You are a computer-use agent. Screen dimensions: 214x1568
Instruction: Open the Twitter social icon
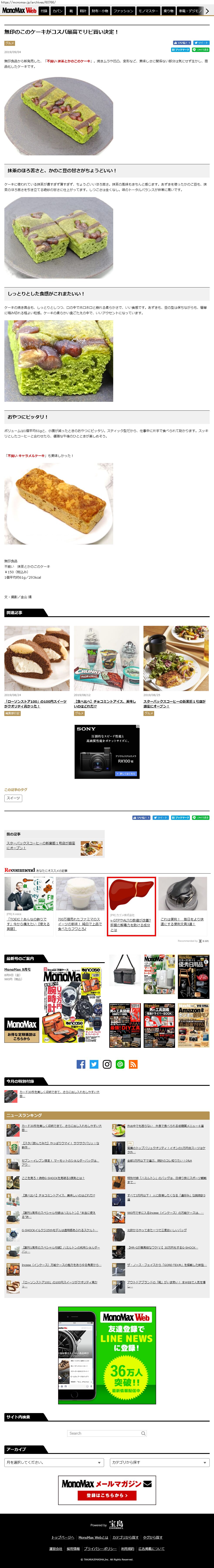click(94, 1064)
